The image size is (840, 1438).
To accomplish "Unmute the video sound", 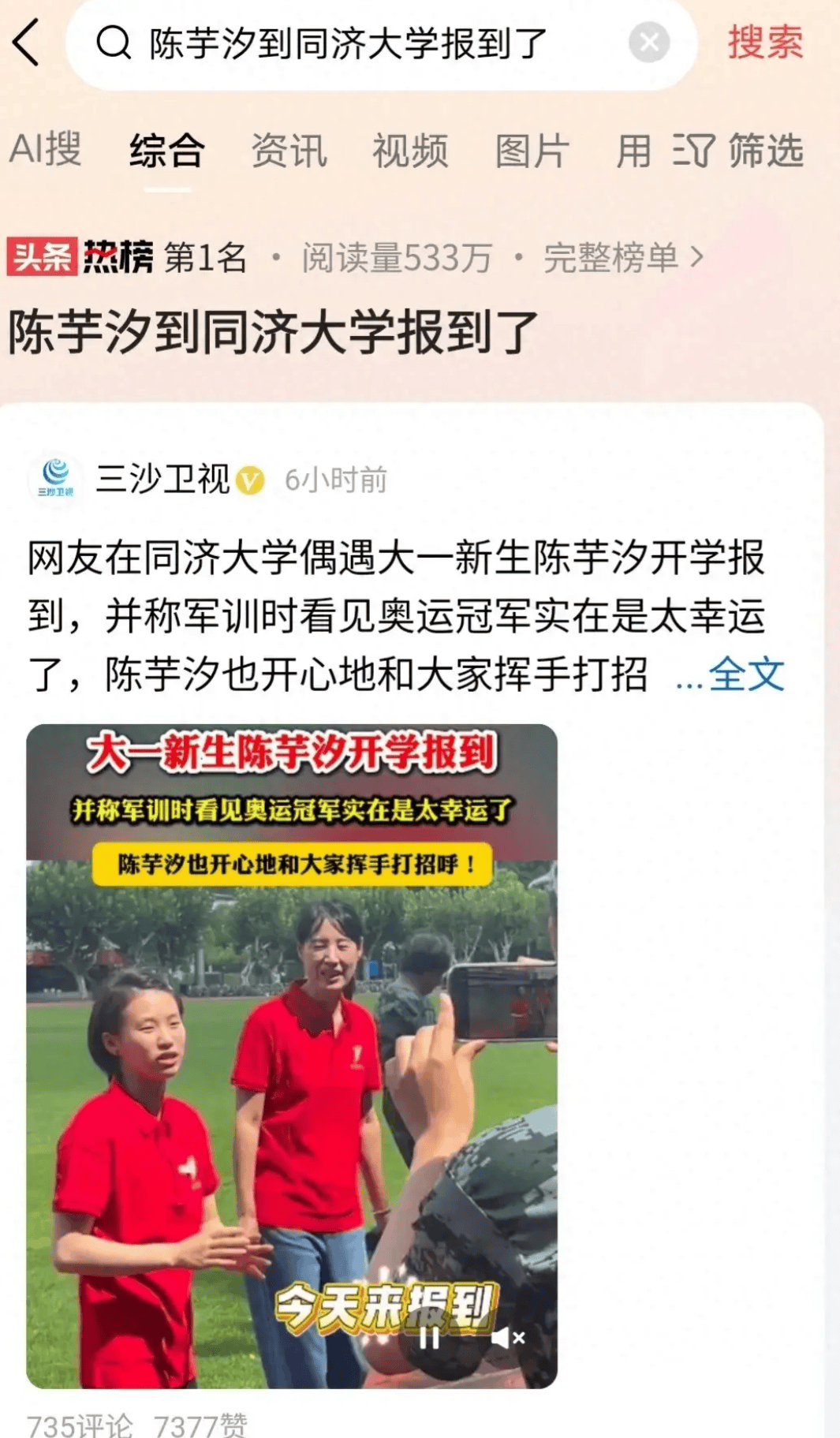I will [x=507, y=1338].
